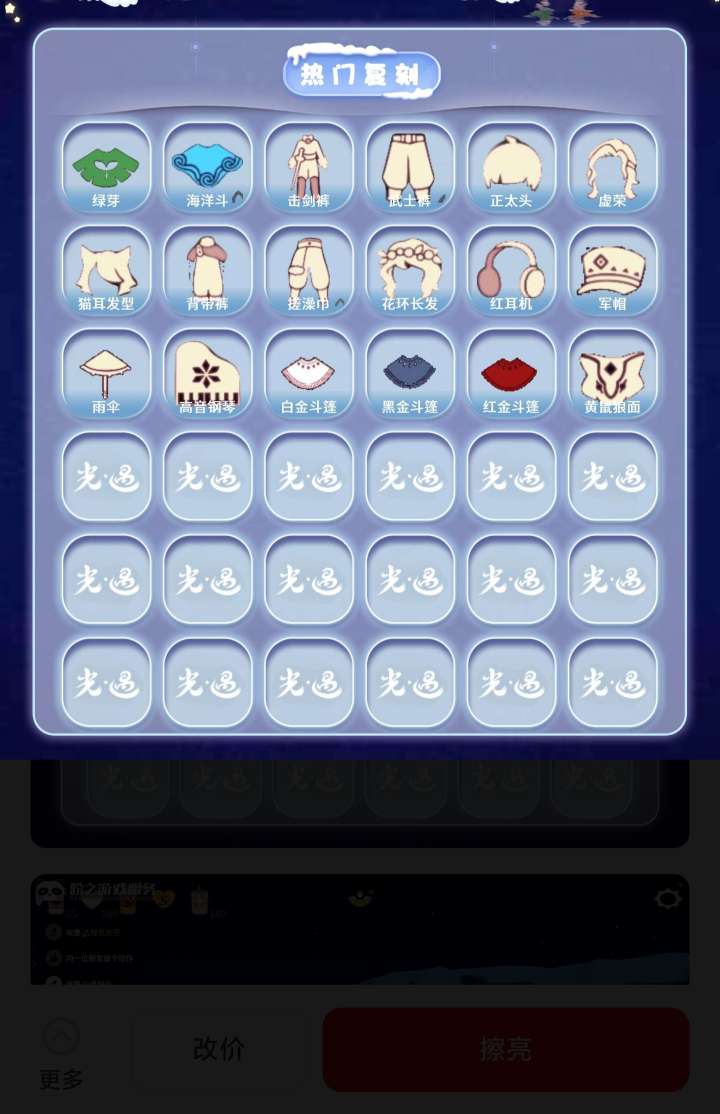The height and width of the screenshot is (1114, 720).
Task: Open the 更多 options
Action: (x=61, y=1053)
